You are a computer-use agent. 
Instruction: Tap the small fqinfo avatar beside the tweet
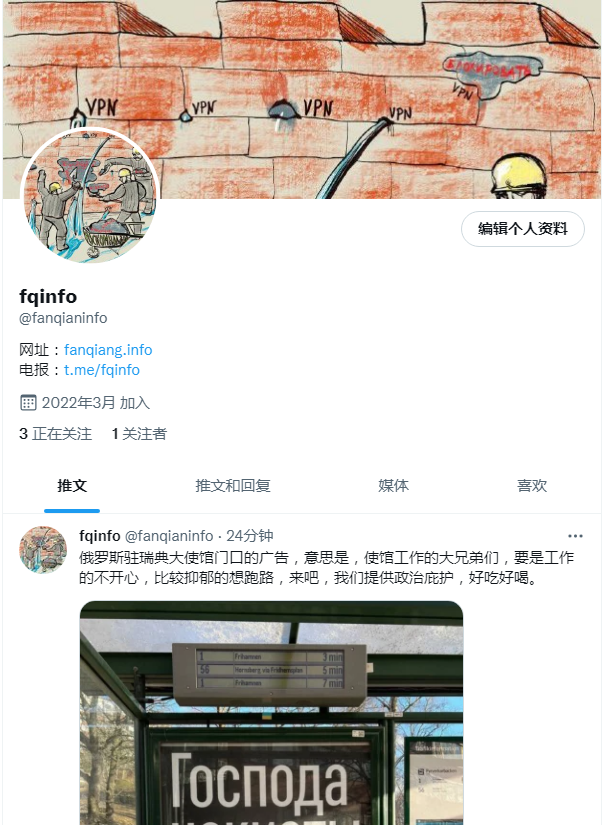(x=42, y=549)
